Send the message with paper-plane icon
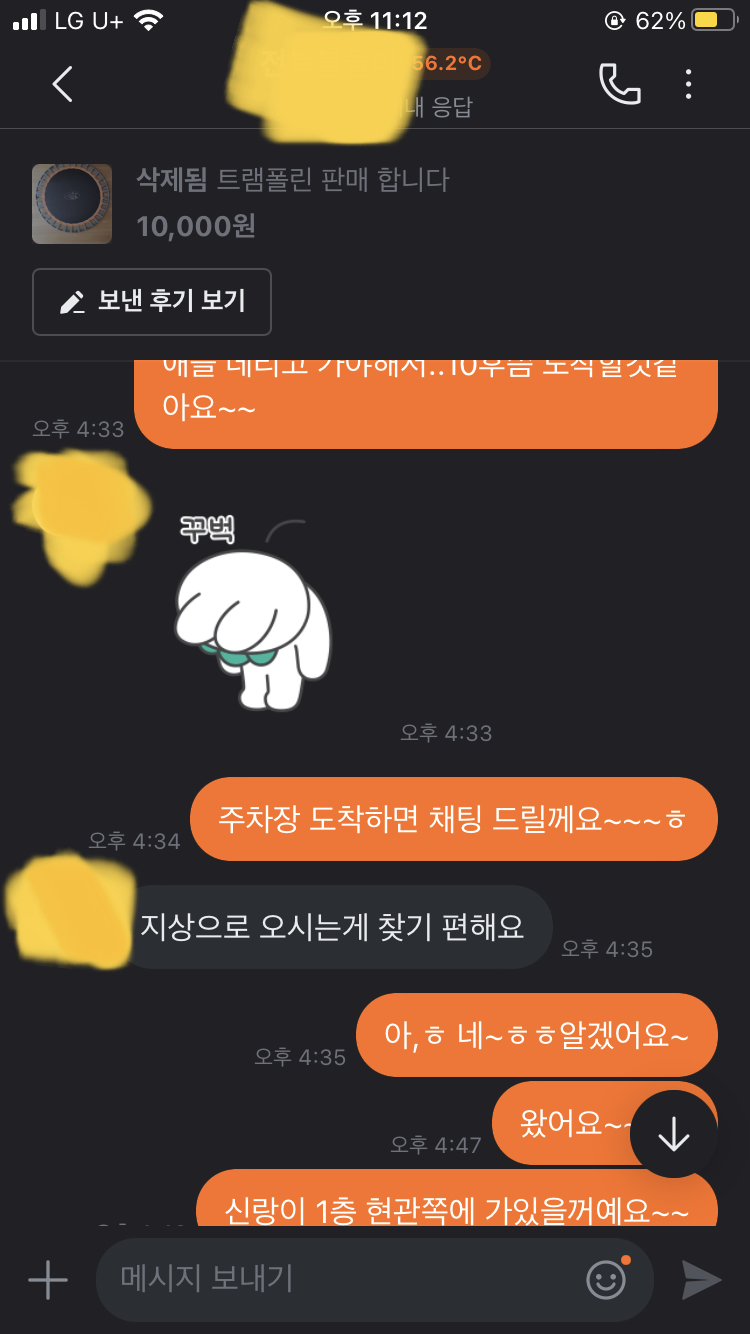Image resolution: width=750 pixels, height=1334 pixels. [x=701, y=1280]
